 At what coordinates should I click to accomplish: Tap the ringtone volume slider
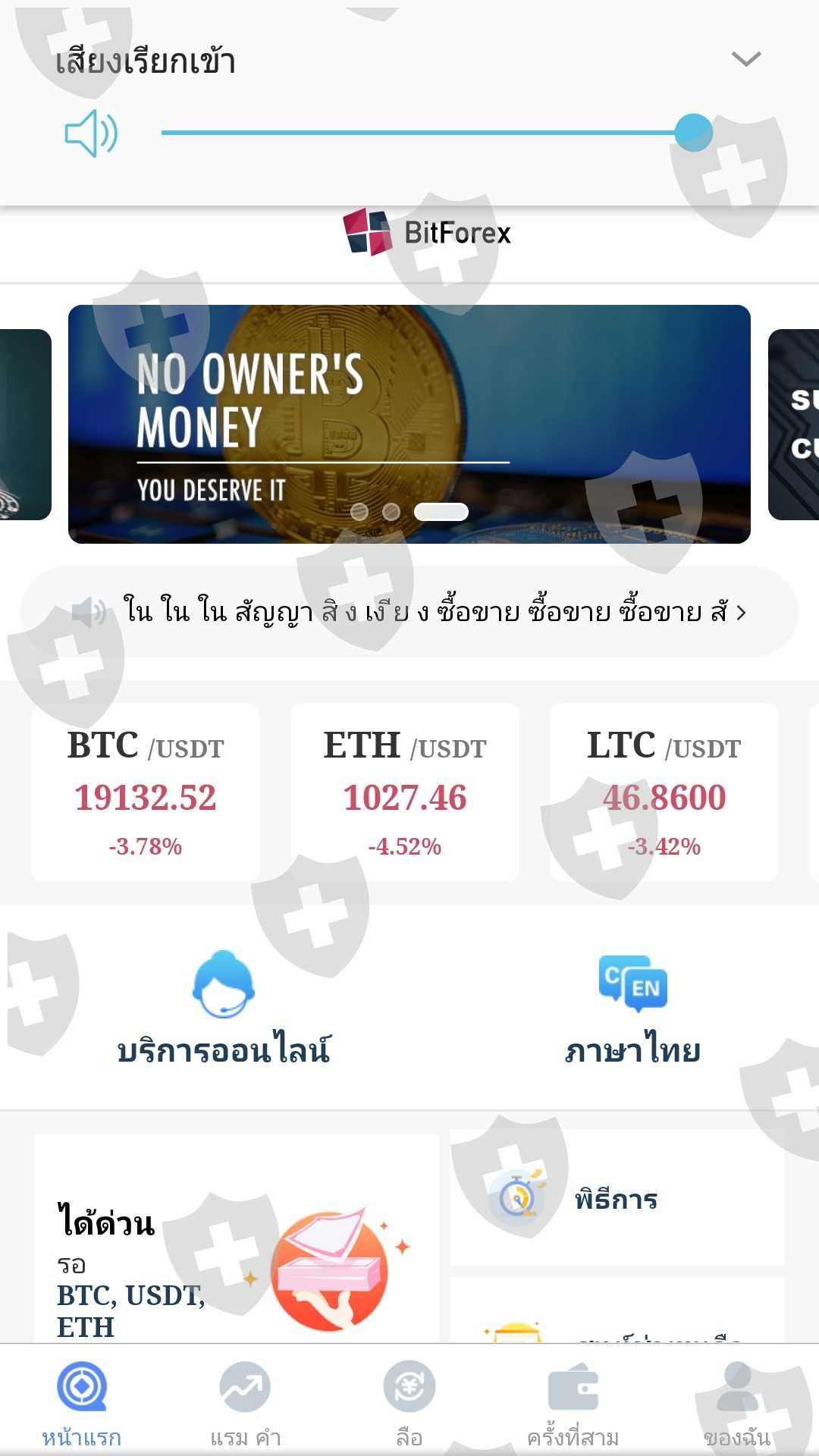(437, 133)
